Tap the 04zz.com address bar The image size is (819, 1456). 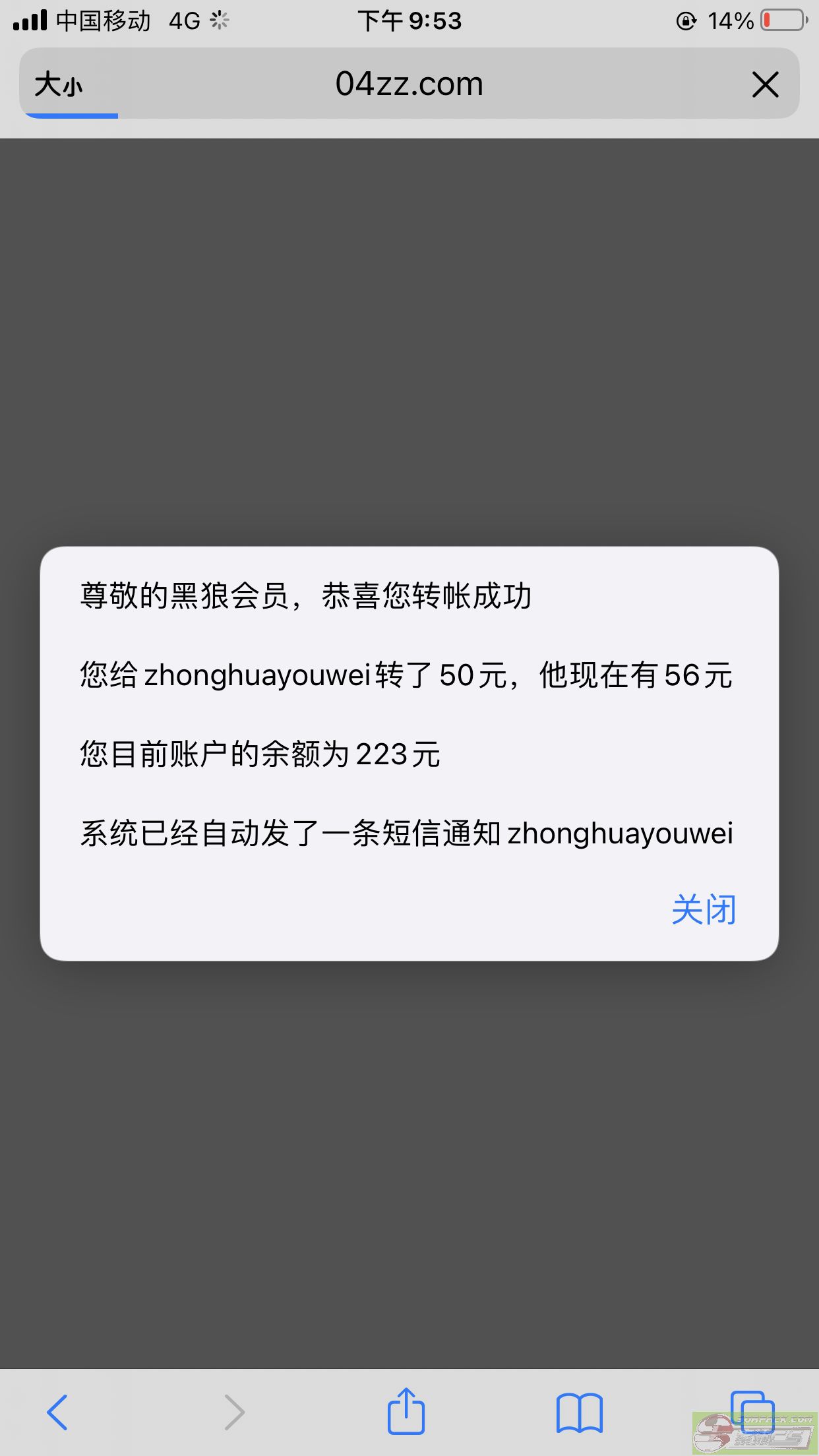[409, 84]
